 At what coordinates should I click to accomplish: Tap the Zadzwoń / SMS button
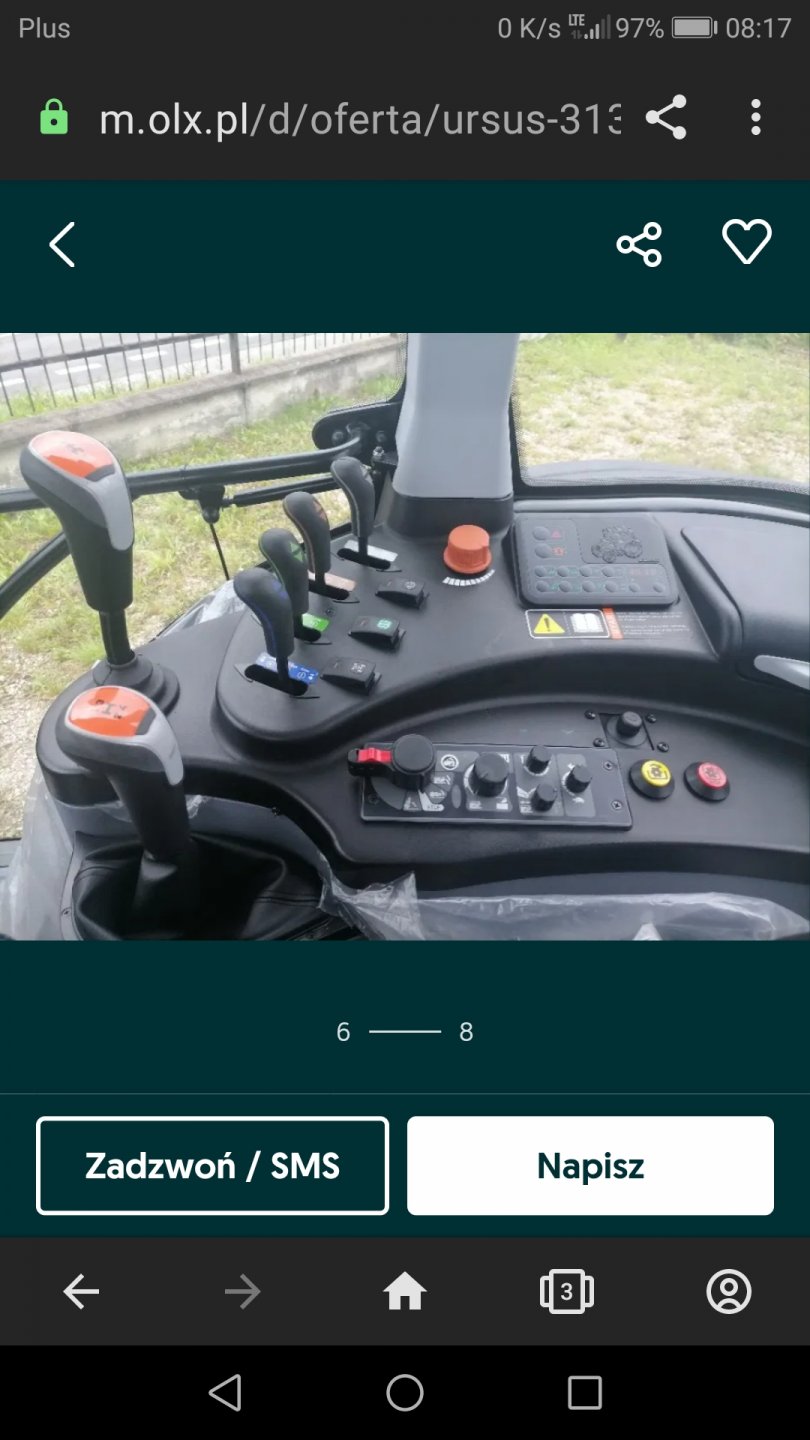212,1165
